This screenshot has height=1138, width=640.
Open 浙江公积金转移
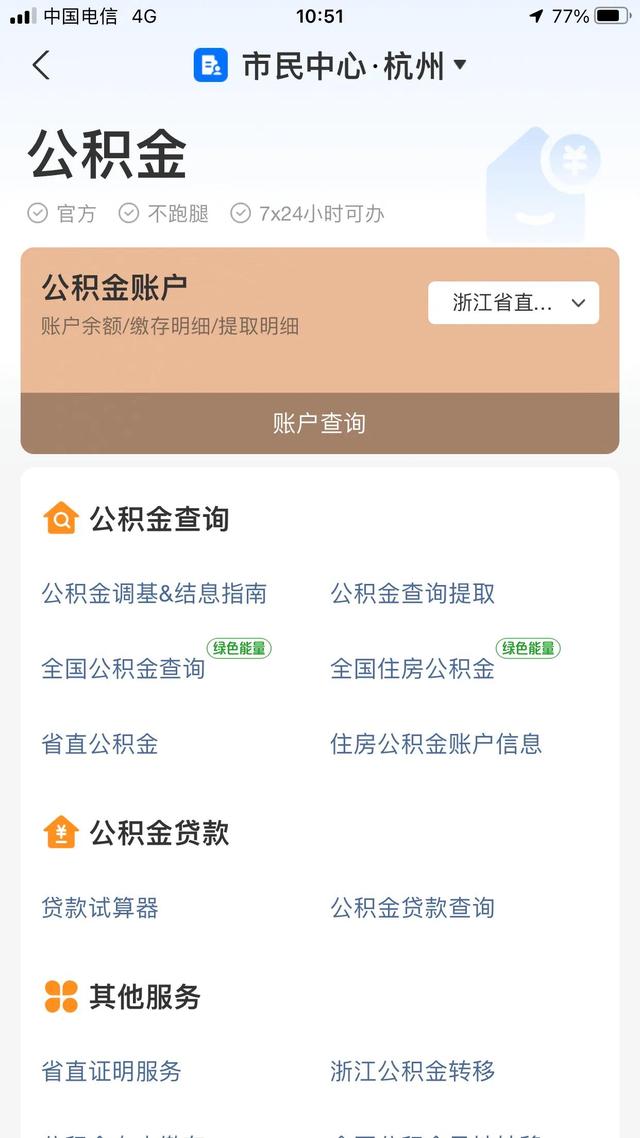click(x=412, y=1071)
